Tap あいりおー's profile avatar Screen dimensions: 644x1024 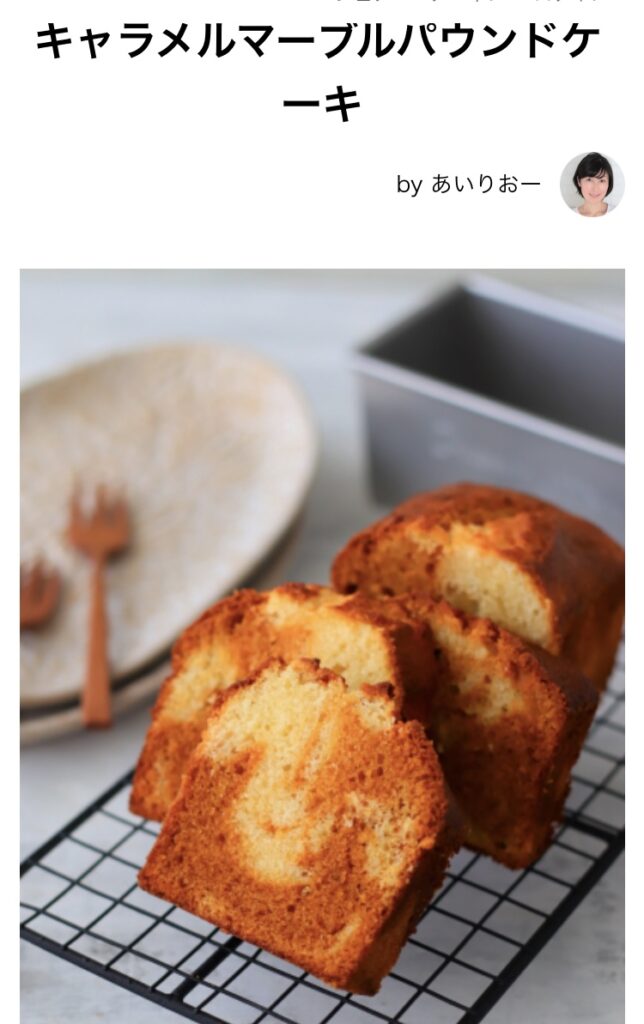pos(591,184)
